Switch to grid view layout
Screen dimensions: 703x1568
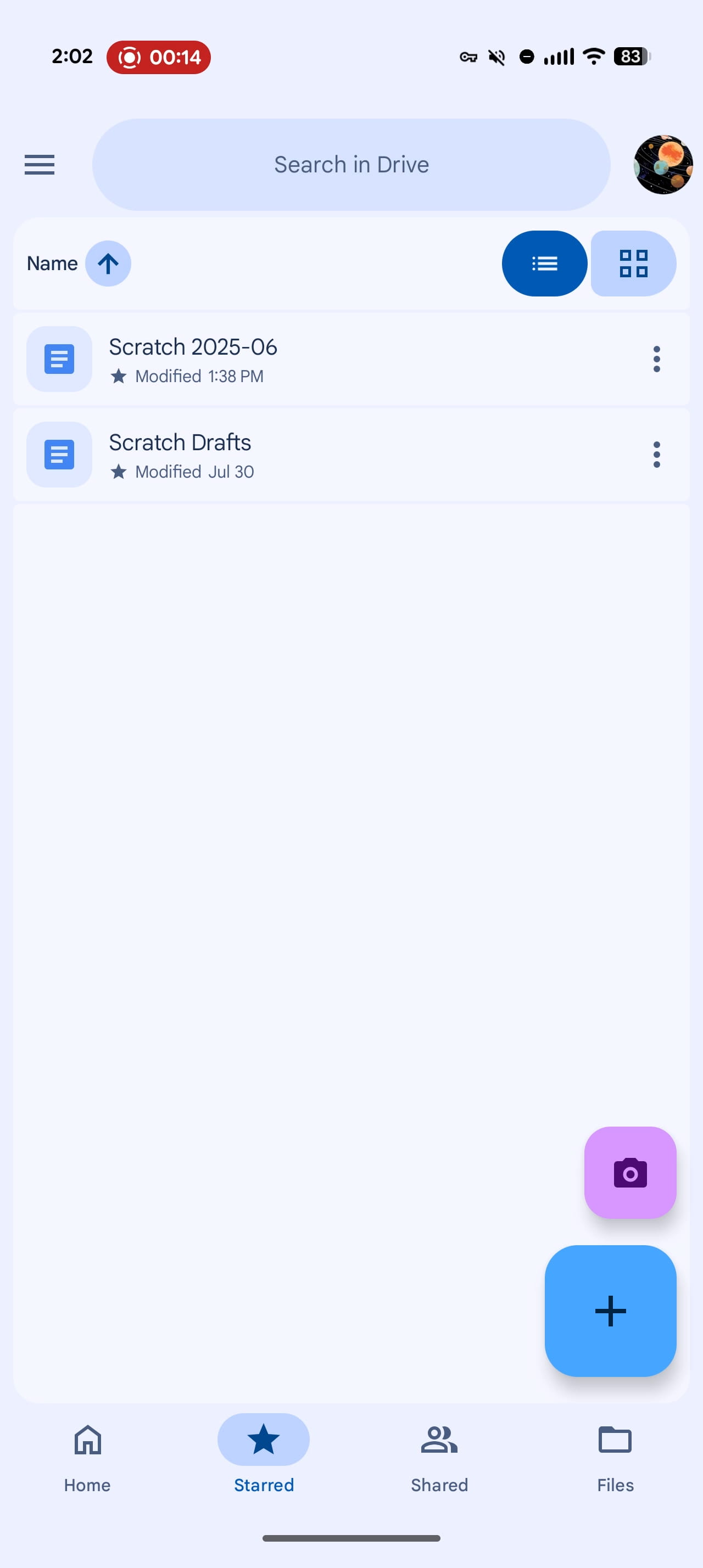pos(632,264)
